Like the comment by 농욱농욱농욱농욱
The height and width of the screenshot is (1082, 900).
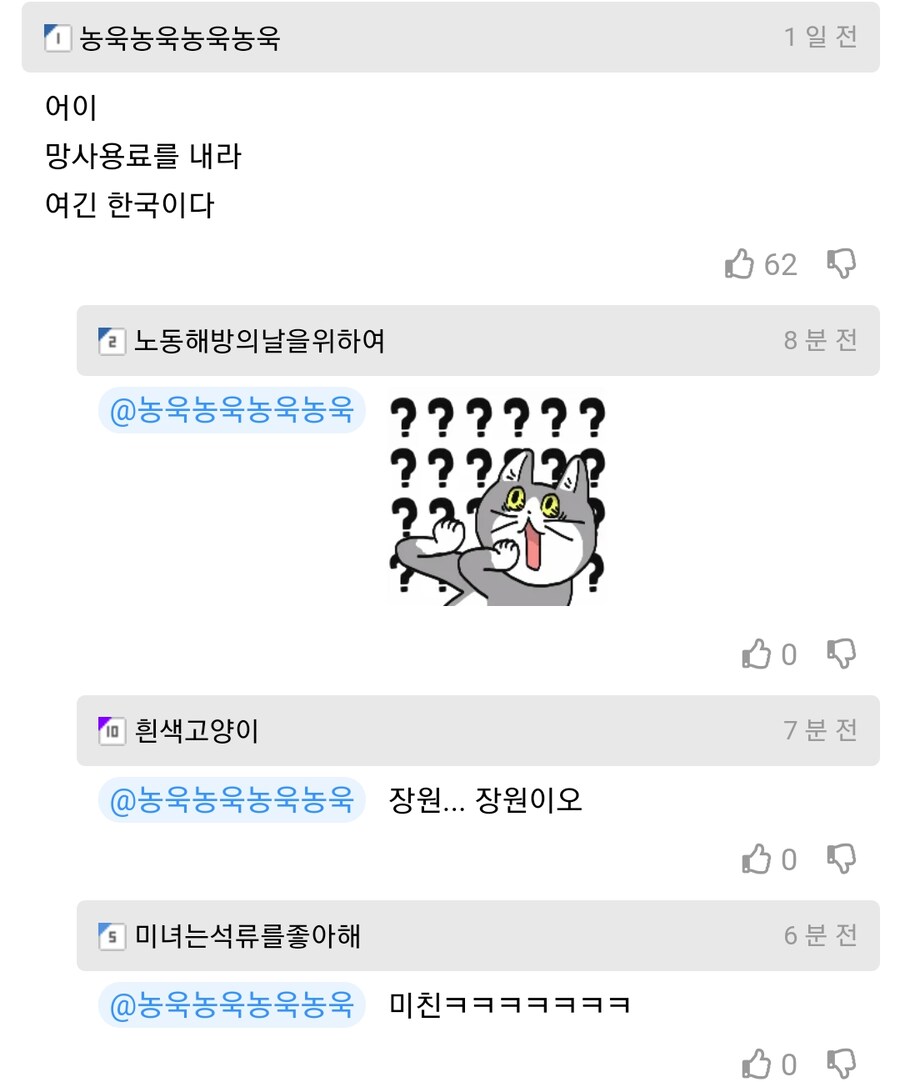pos(739,264)
